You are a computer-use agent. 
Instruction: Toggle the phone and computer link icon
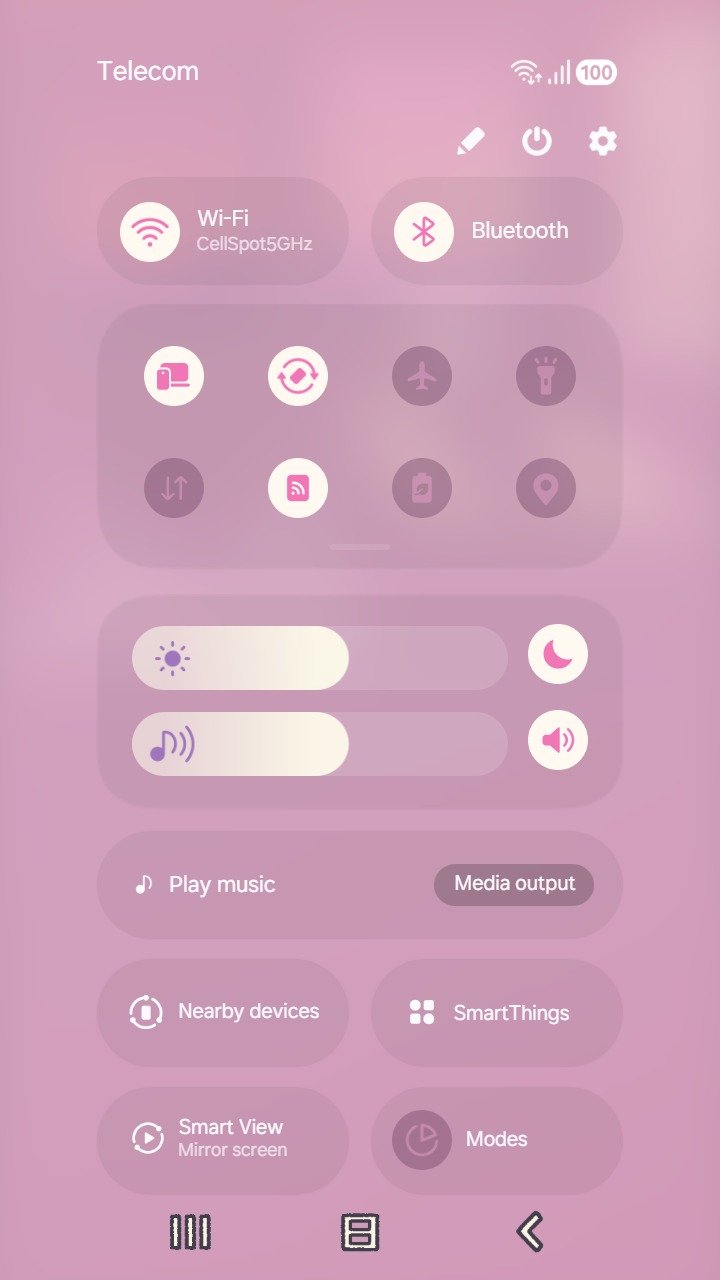coord(174,377)
